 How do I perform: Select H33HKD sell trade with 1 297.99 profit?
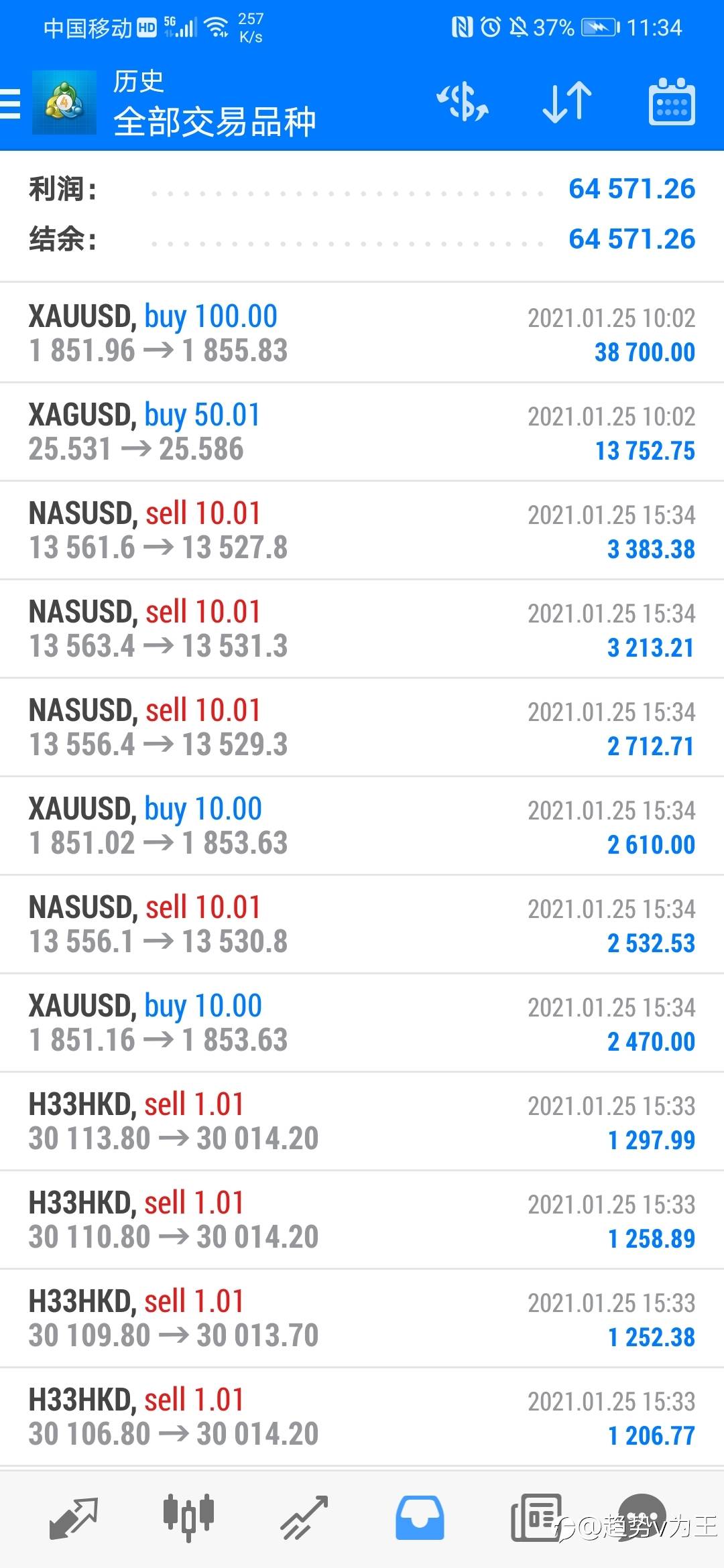point(362,1121)
